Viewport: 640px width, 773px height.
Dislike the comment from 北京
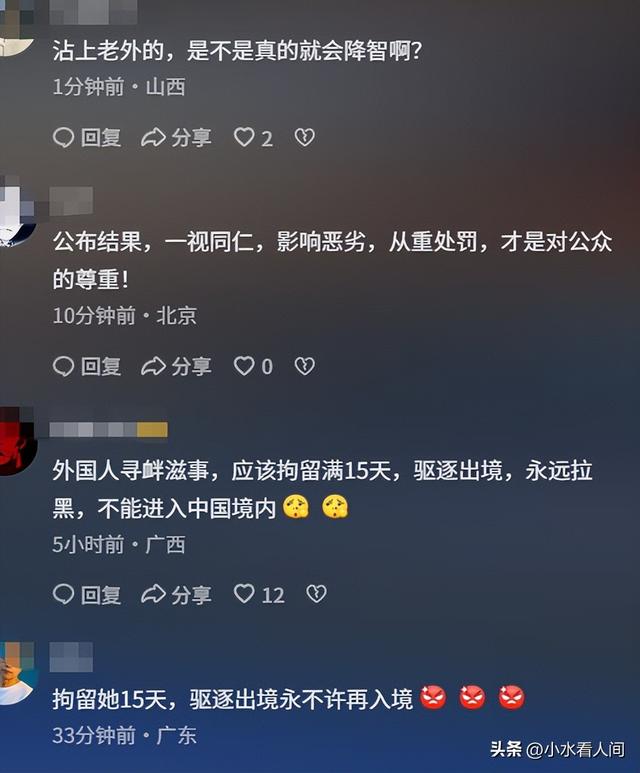click(x=305, y=367)
